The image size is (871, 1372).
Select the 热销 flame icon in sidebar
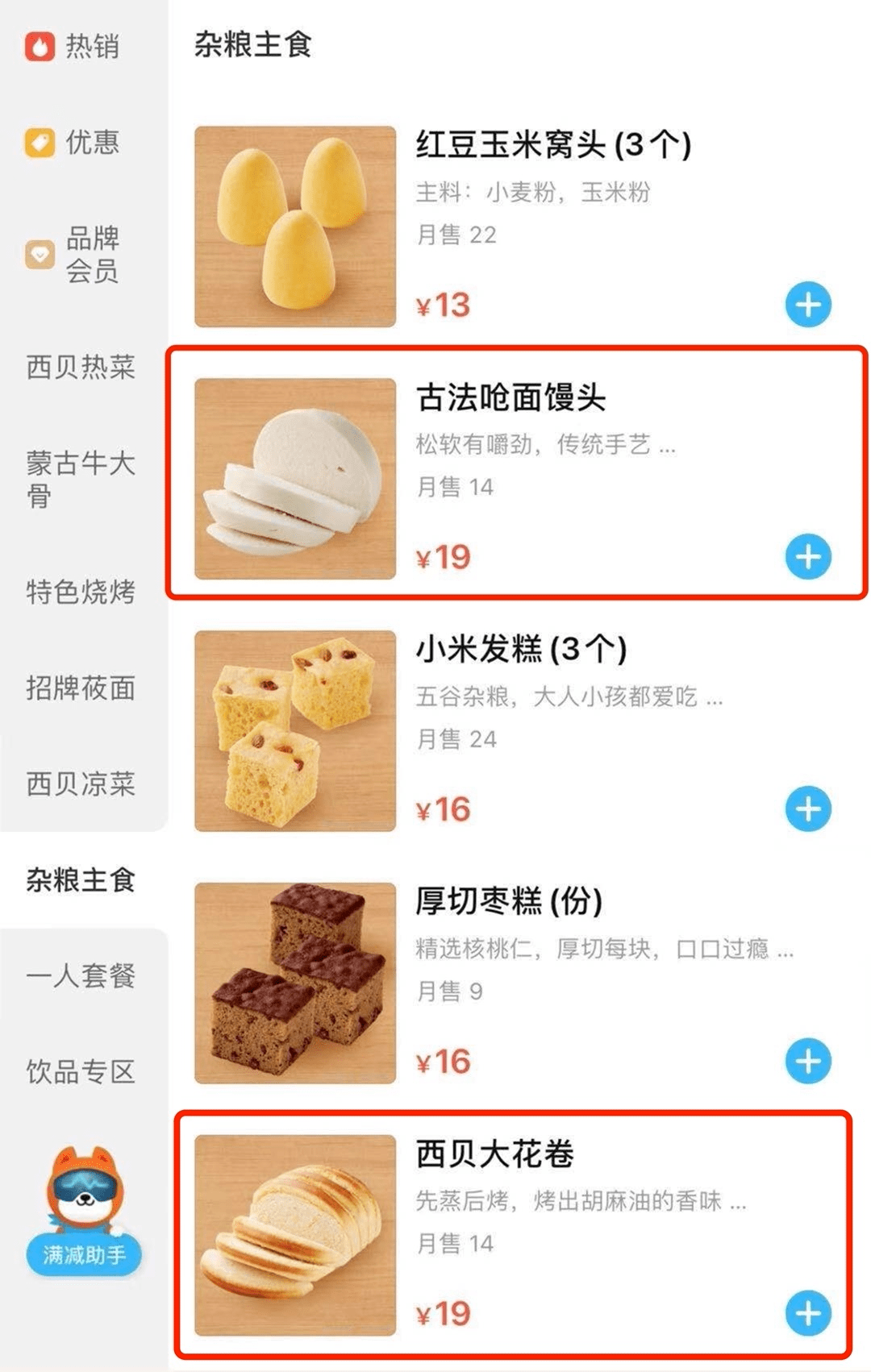(39, 48)
